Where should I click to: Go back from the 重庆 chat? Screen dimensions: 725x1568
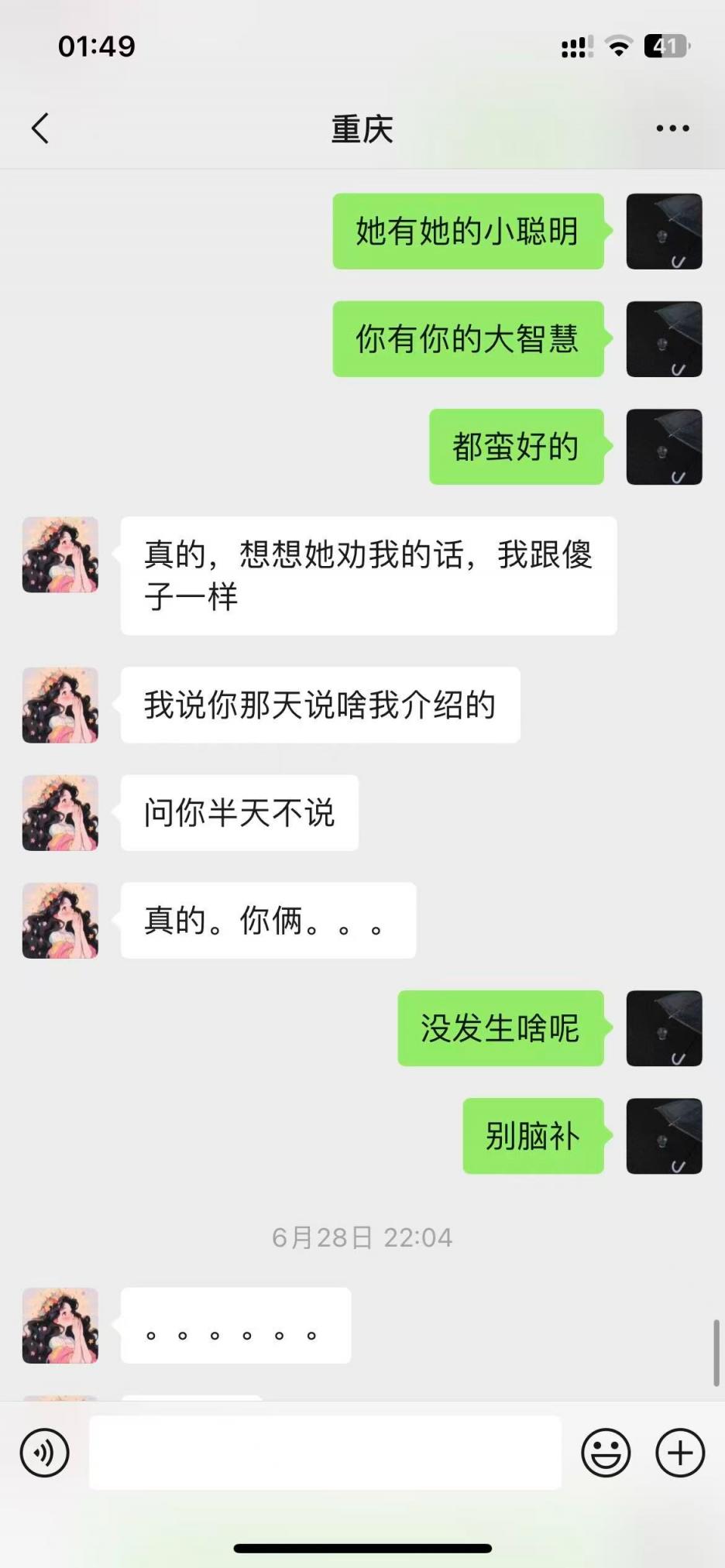click(x=40, y=129)
